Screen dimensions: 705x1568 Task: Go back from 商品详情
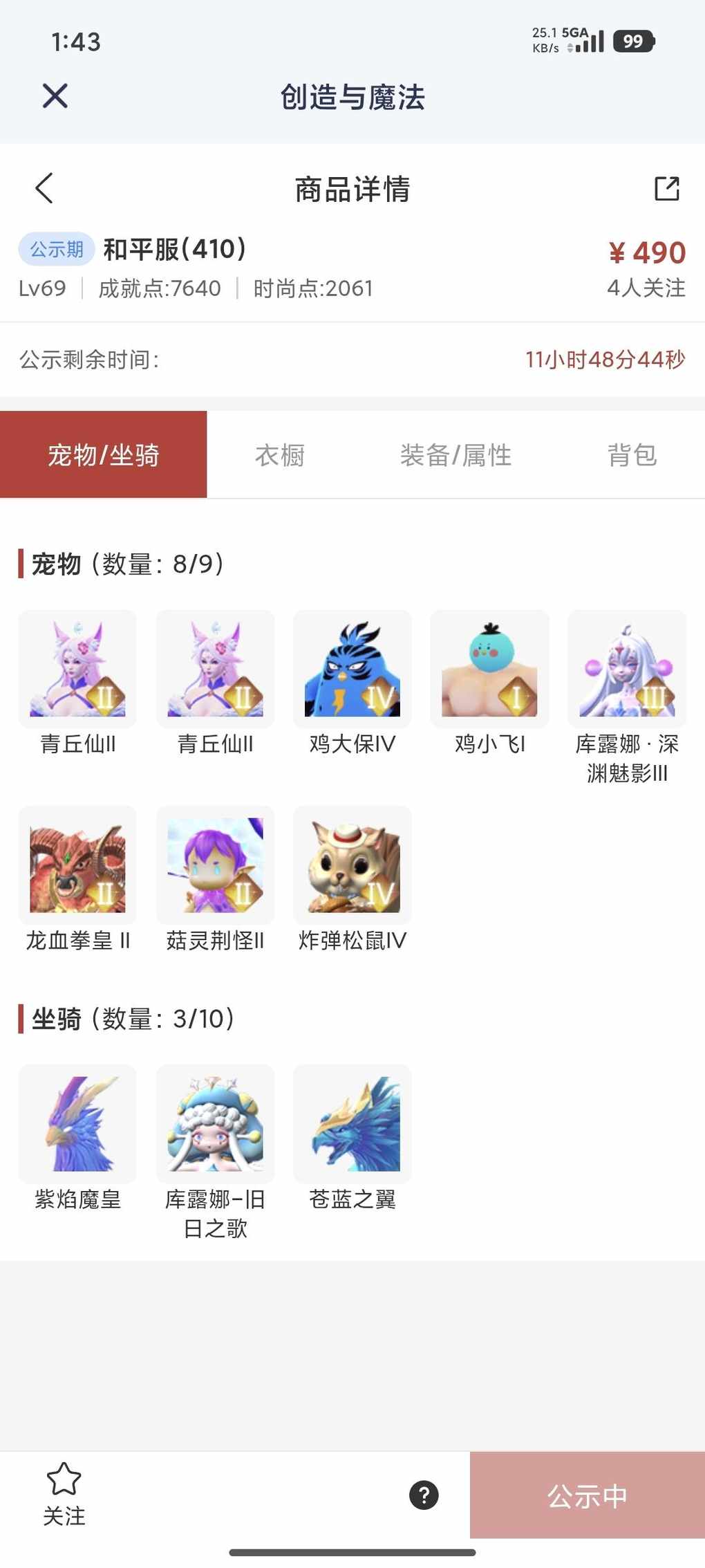click(44, 188)
